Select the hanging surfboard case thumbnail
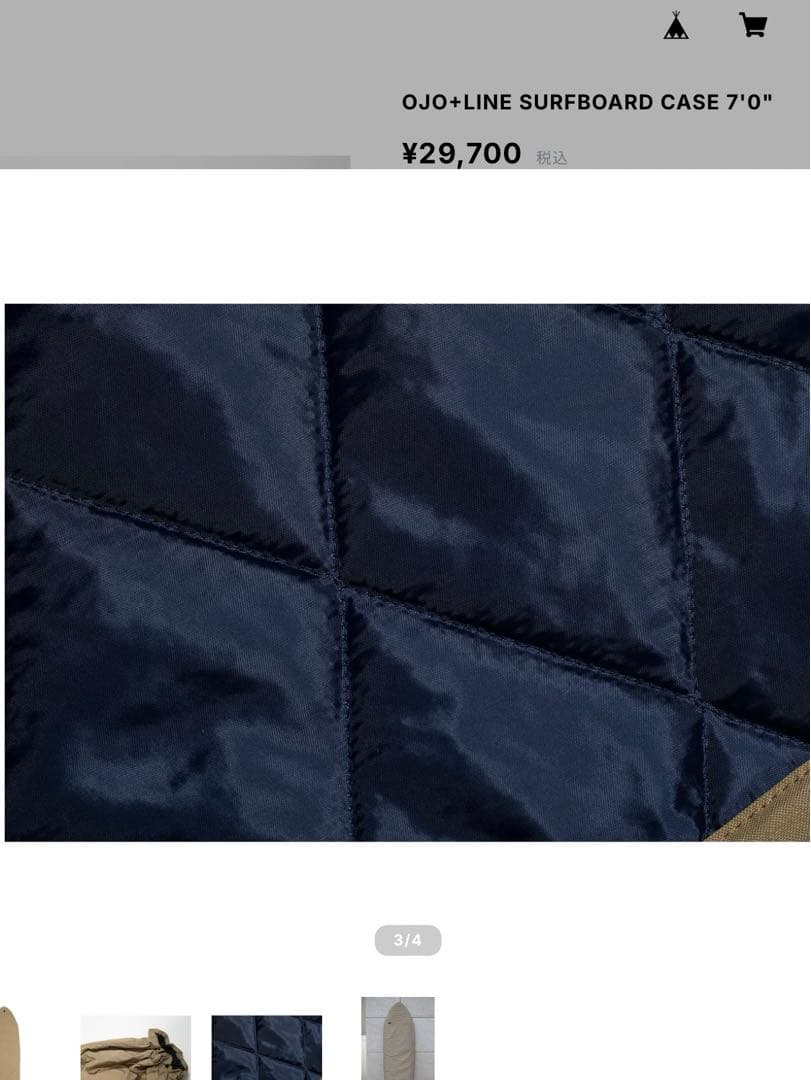This screenshot has height=1080, width=811. click(398, 1038)
